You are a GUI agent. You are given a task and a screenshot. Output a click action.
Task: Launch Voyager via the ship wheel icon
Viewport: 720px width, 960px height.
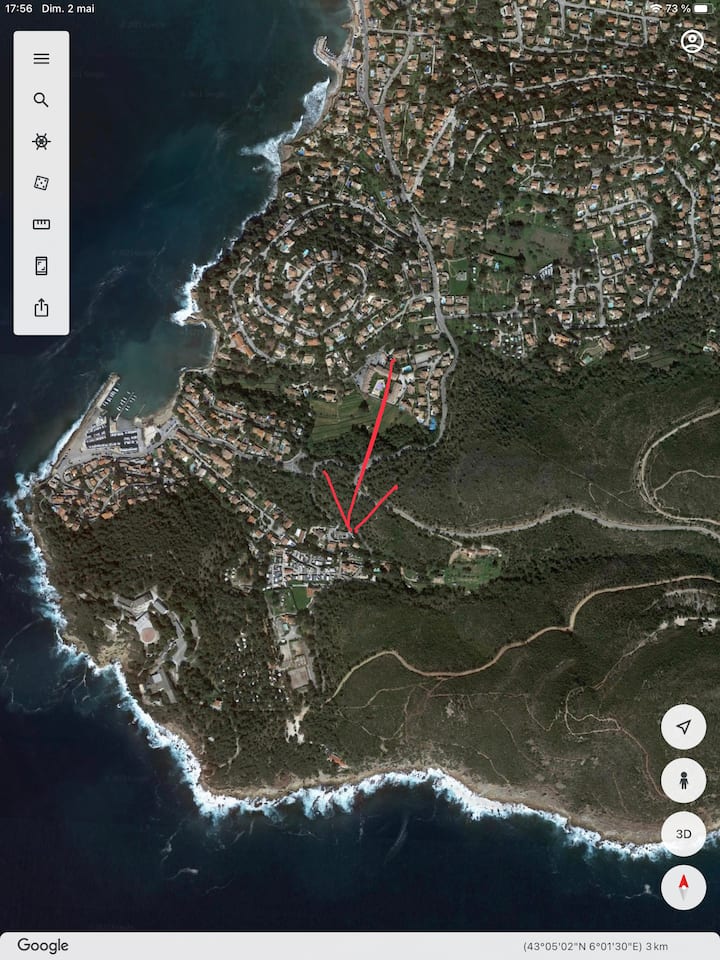coord(41,141)
